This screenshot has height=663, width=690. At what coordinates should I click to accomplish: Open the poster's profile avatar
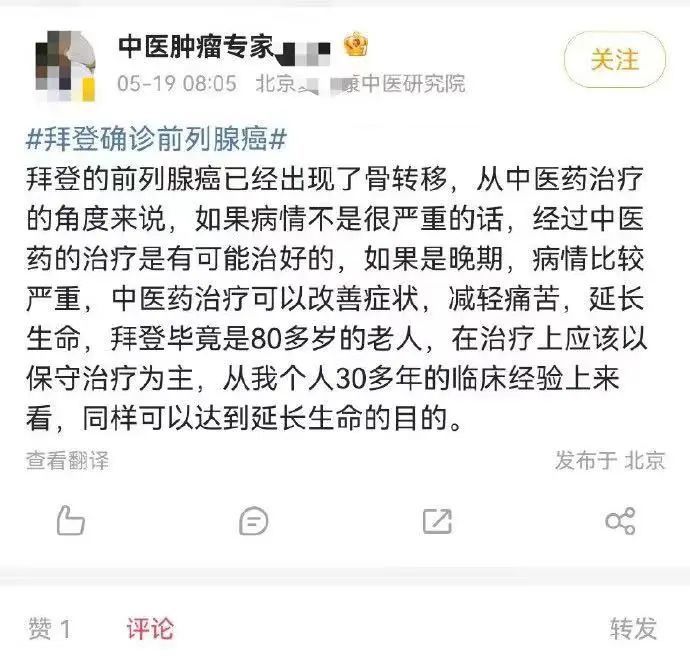tap(66, 65)
